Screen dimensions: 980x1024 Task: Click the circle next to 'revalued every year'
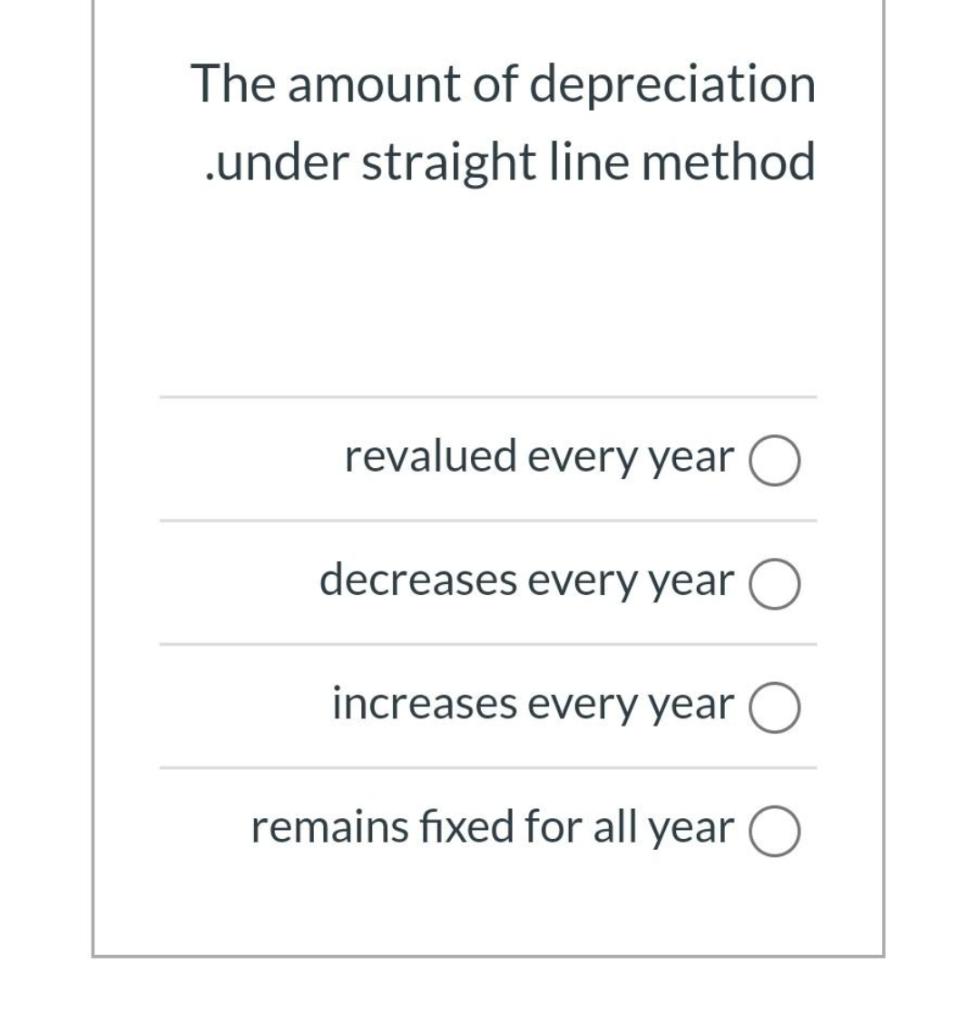(x=775, y=460)
